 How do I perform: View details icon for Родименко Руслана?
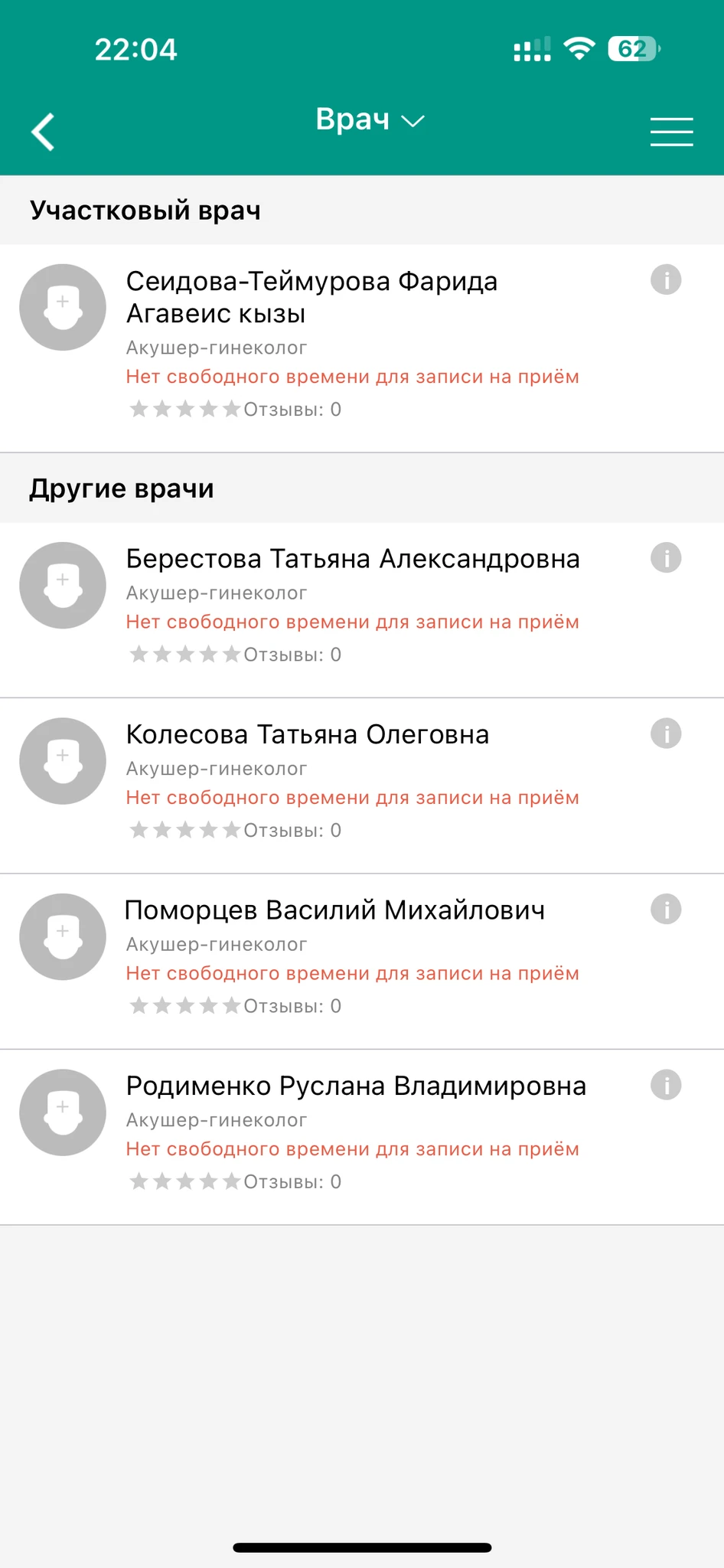(x=666, y=1085)
